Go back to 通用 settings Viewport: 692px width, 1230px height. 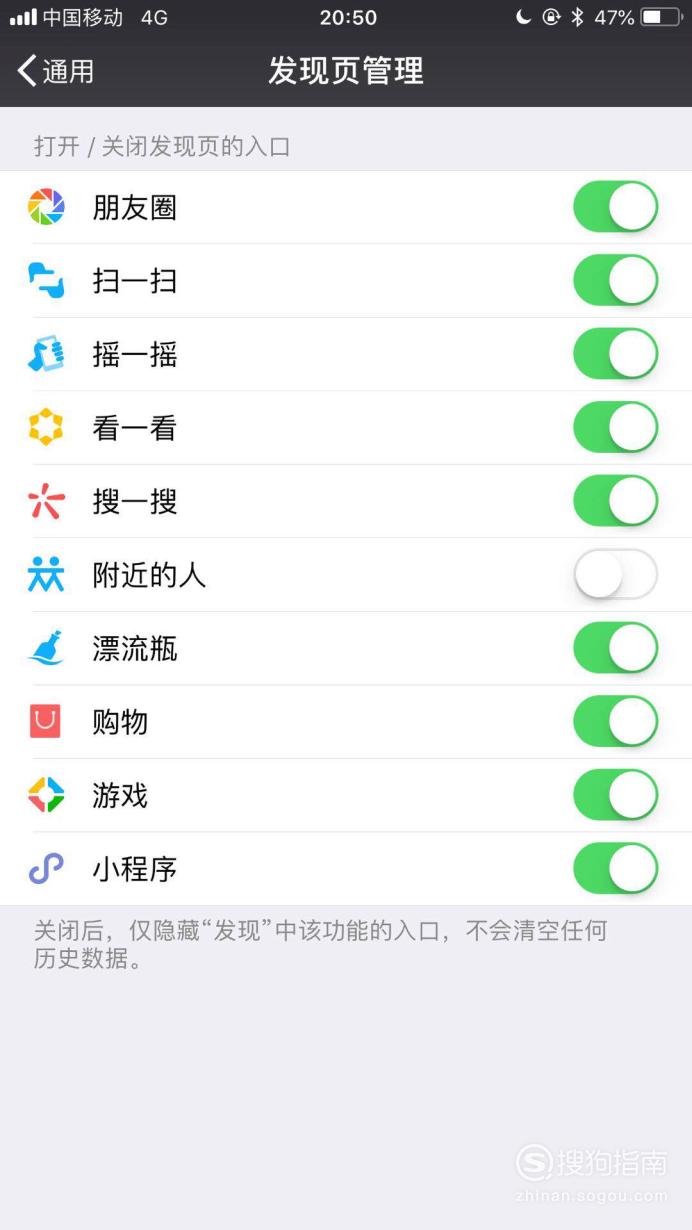[x=56, y=71]
